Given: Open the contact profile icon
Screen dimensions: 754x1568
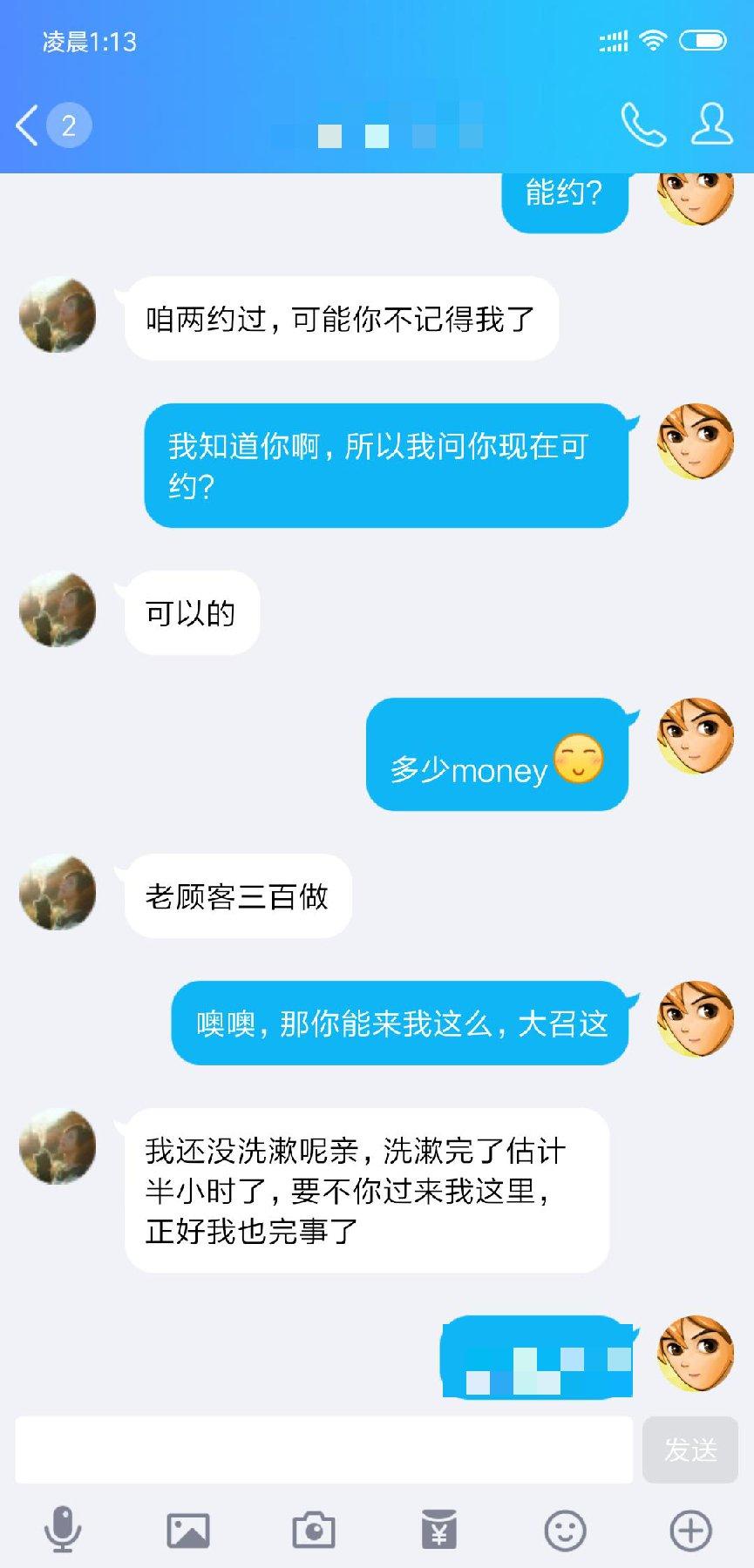Looking at the screenshot, I should point(711,125).
